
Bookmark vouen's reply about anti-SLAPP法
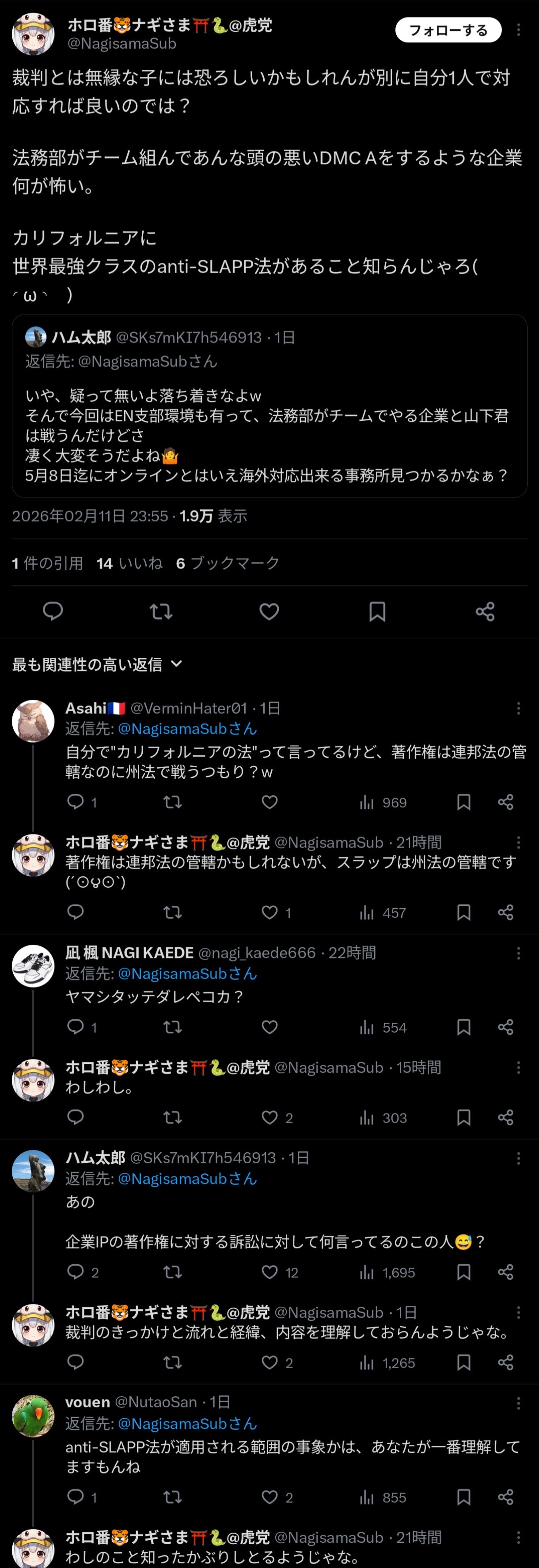pyautogui.click(x=463, y=1497)
